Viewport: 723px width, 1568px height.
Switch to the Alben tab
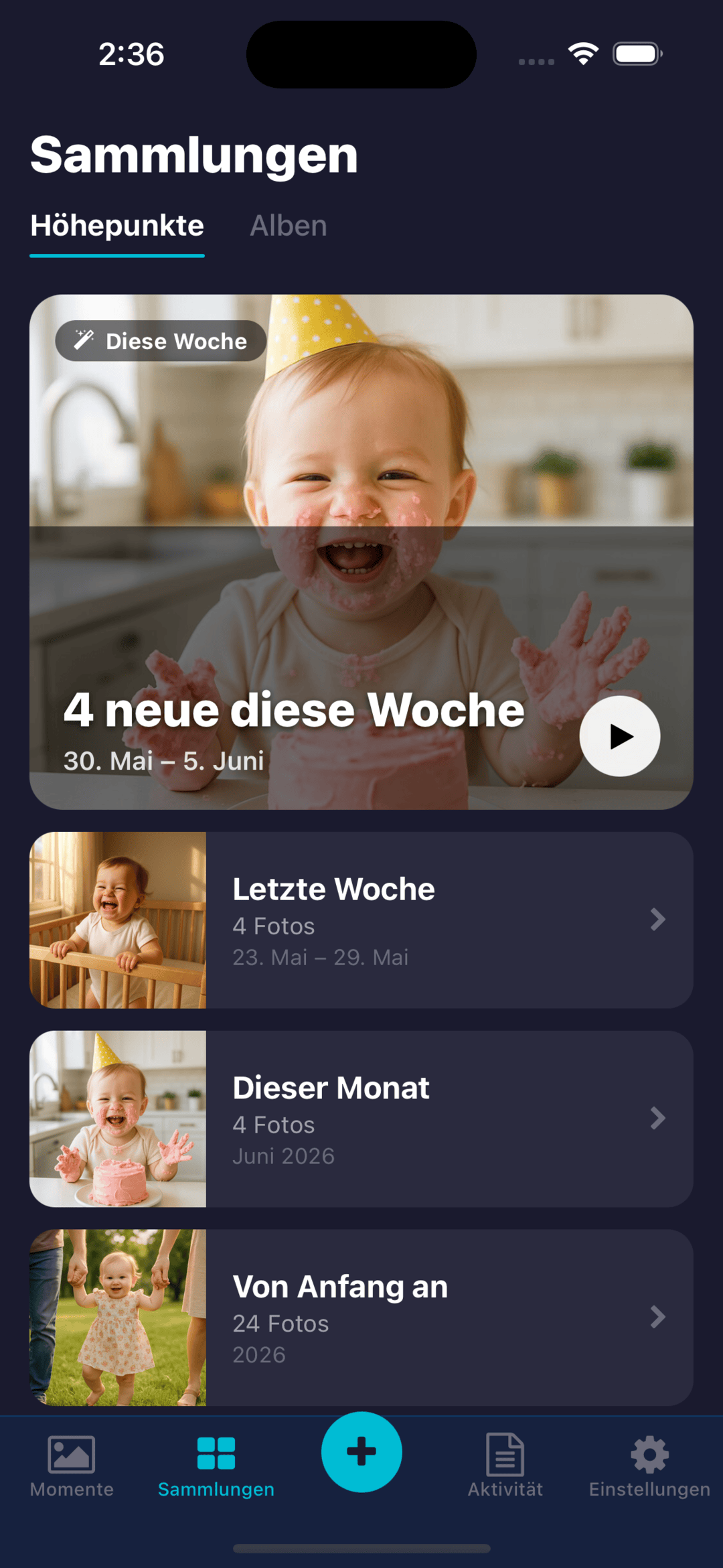pos(289,226)
